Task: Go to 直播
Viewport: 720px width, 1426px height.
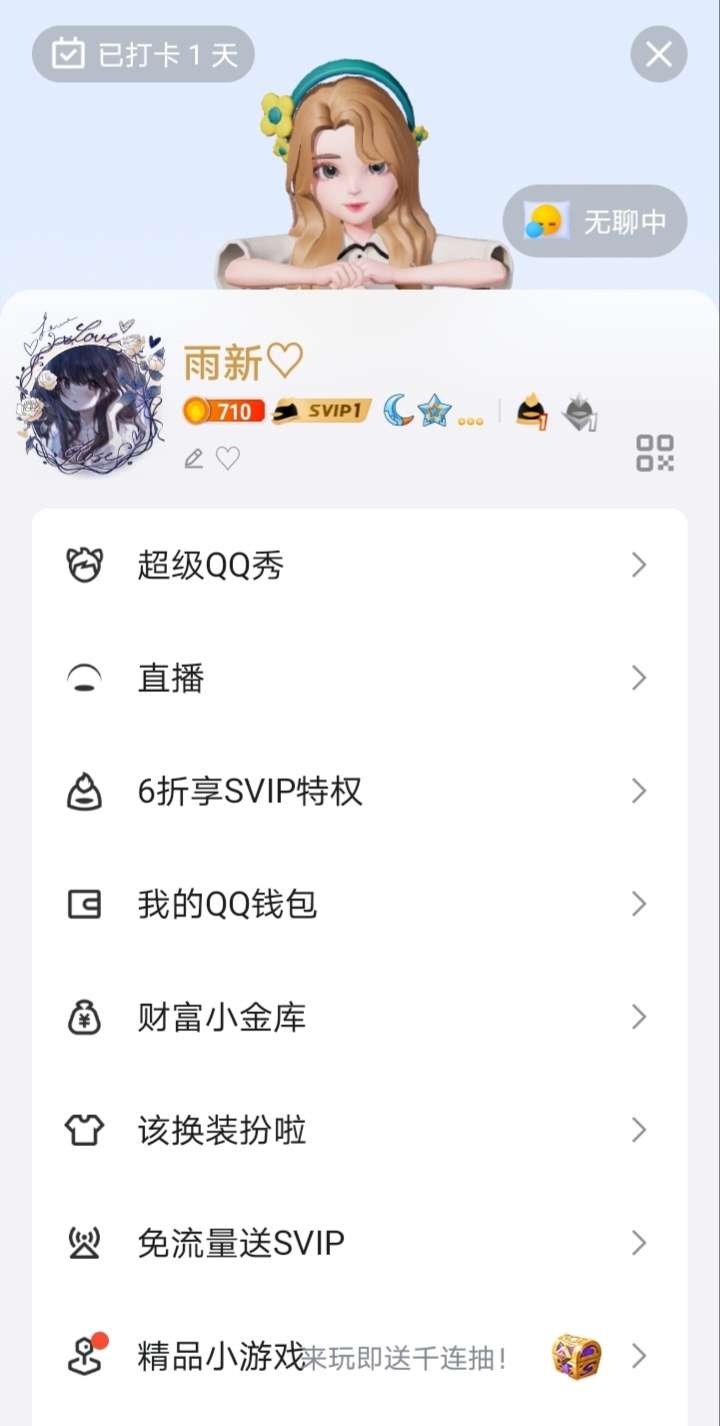Action: click(x=360, y=679)
